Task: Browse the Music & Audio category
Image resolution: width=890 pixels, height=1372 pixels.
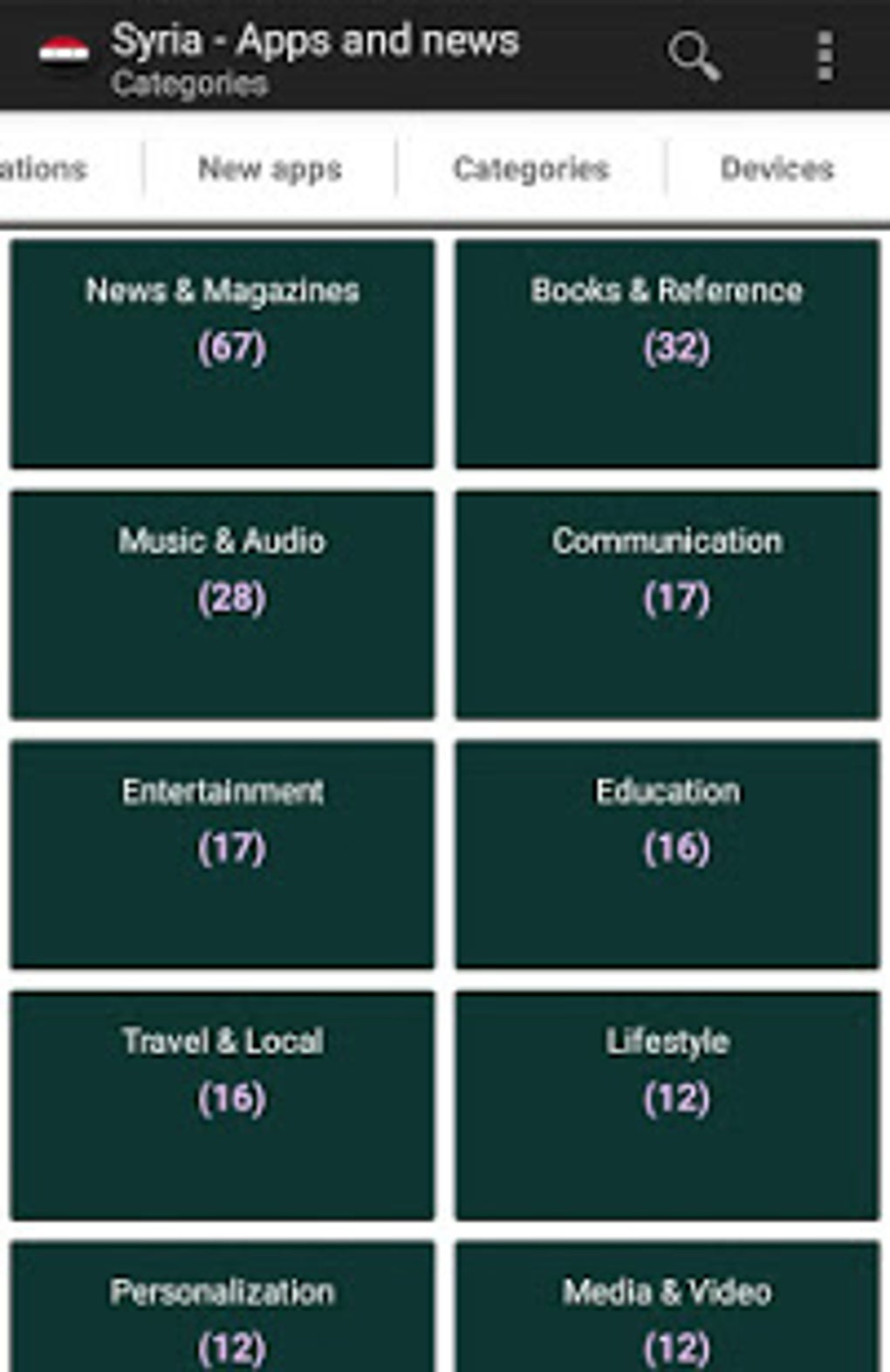Action: [222, 604]
